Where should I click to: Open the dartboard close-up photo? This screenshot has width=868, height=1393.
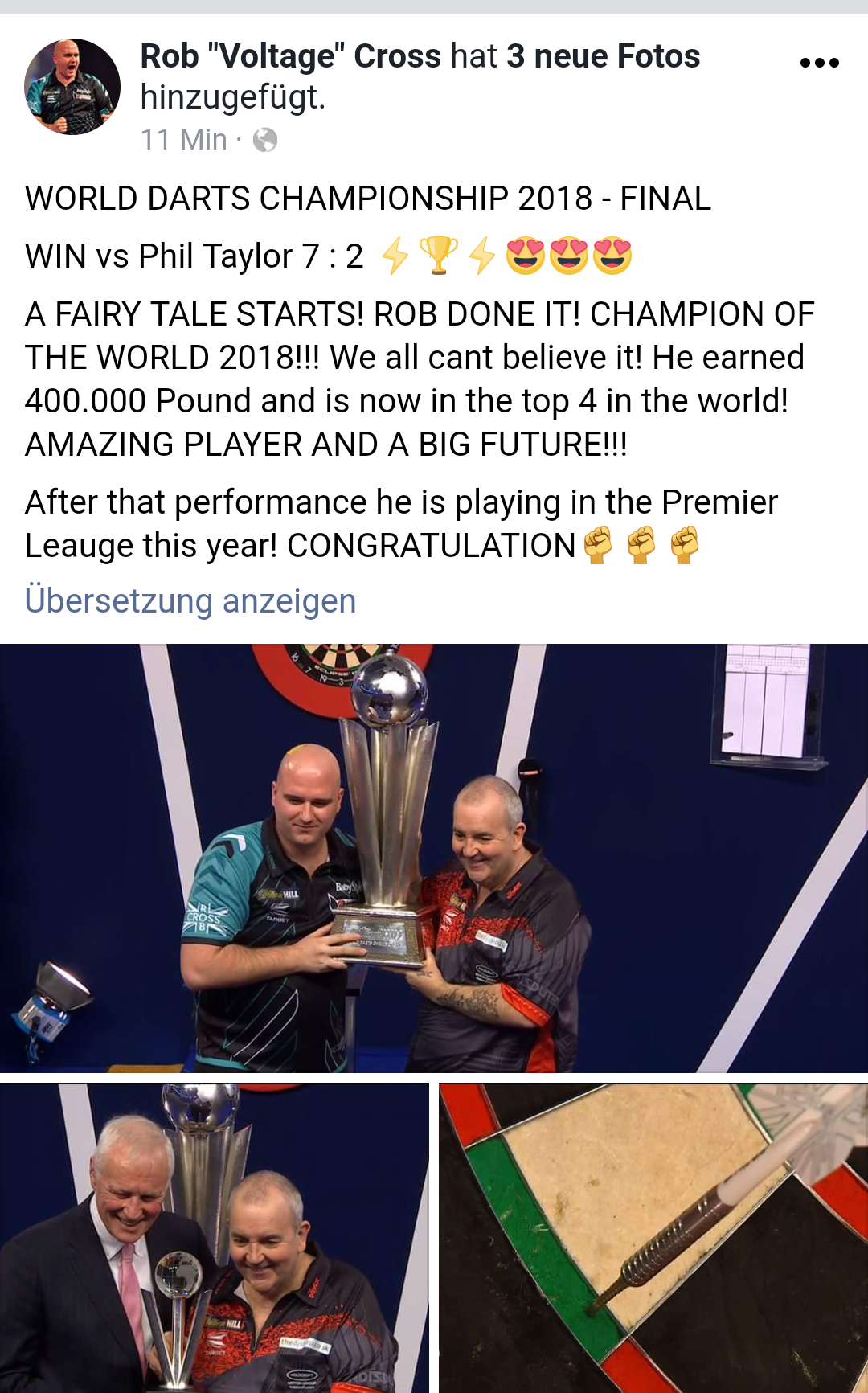(653, 1238)
